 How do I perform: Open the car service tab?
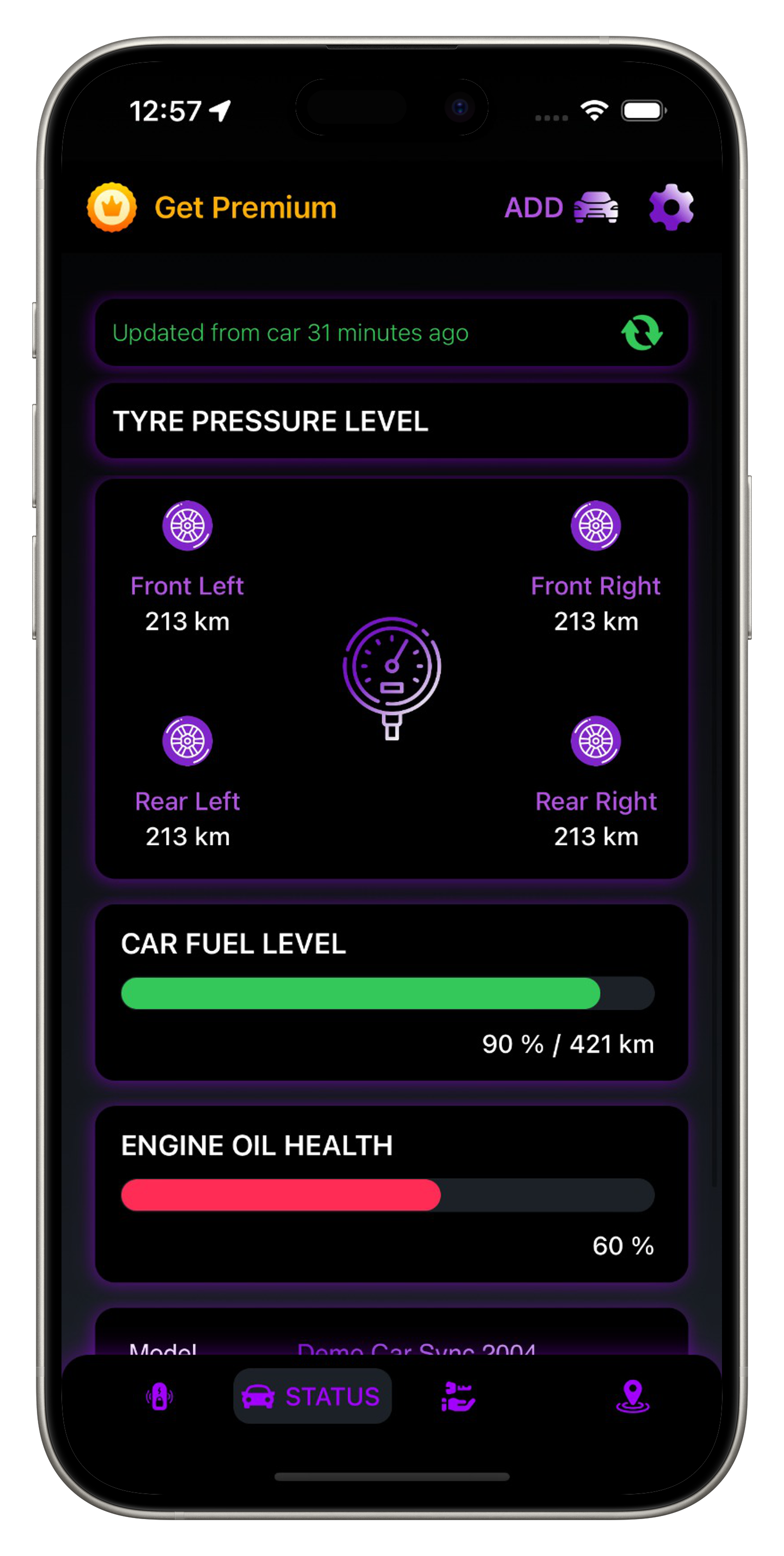coord(458,1397)
